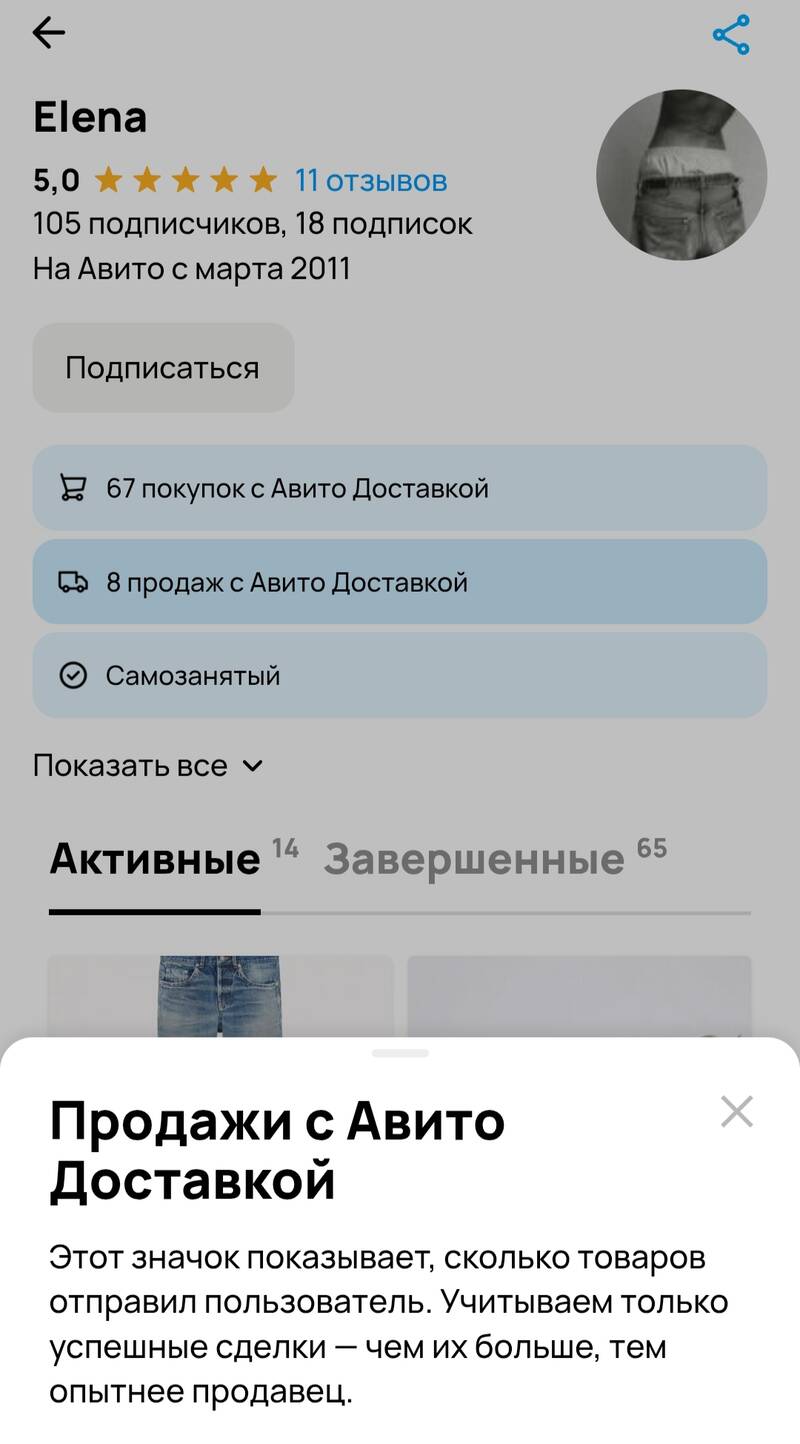Viewport: 800px width, 1444px height.
Task: Open the Самозанятый badge
Action: click(x=399, y=676)
